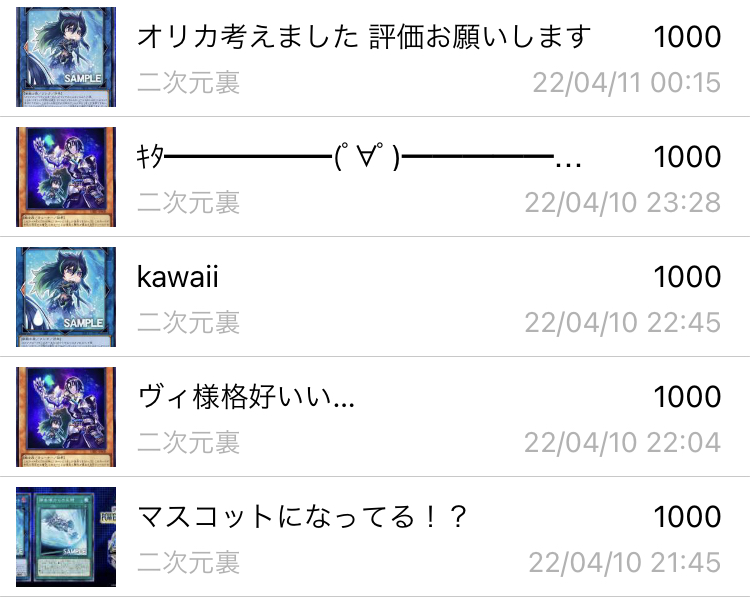Open the thread "ヴィ様格好いい…"
750x597 pixels.
[x=246, y=398]
